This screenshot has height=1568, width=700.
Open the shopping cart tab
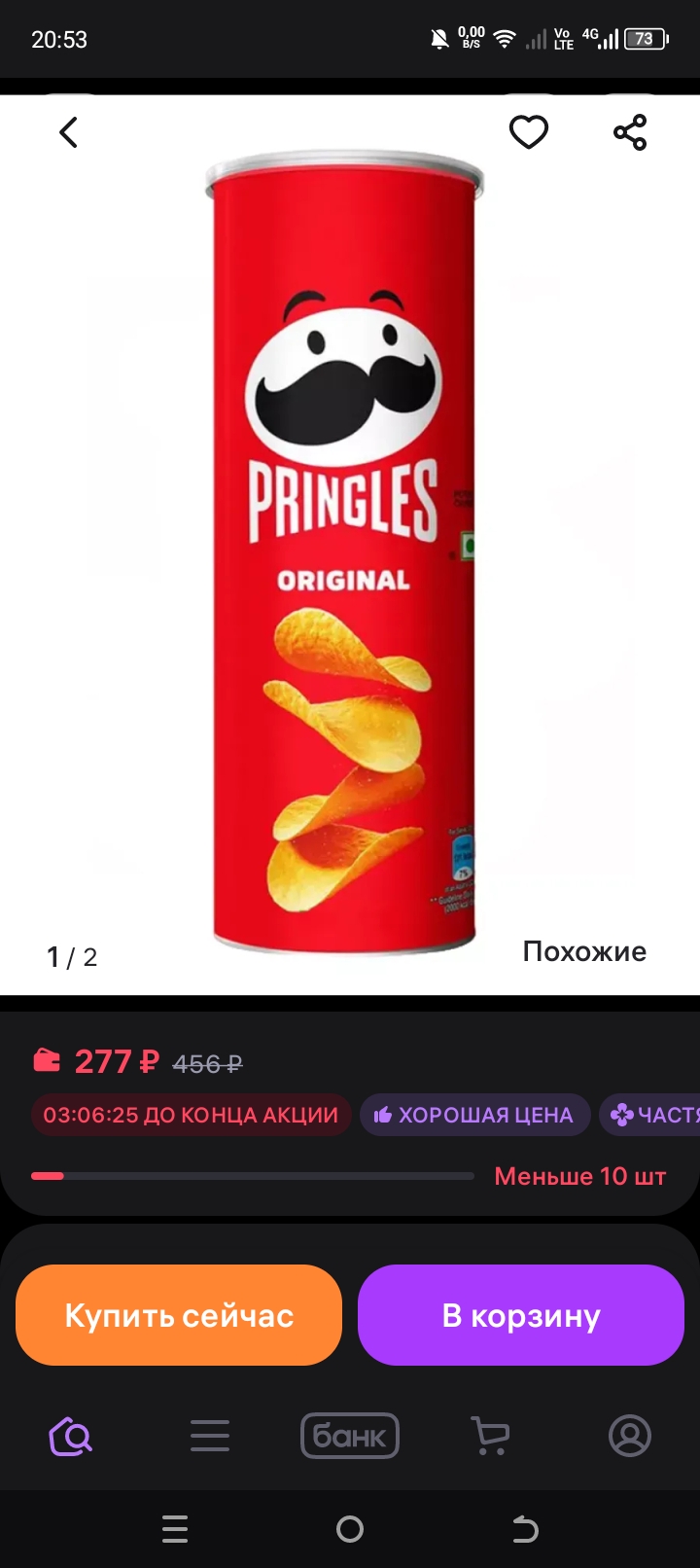[490, 1436]
